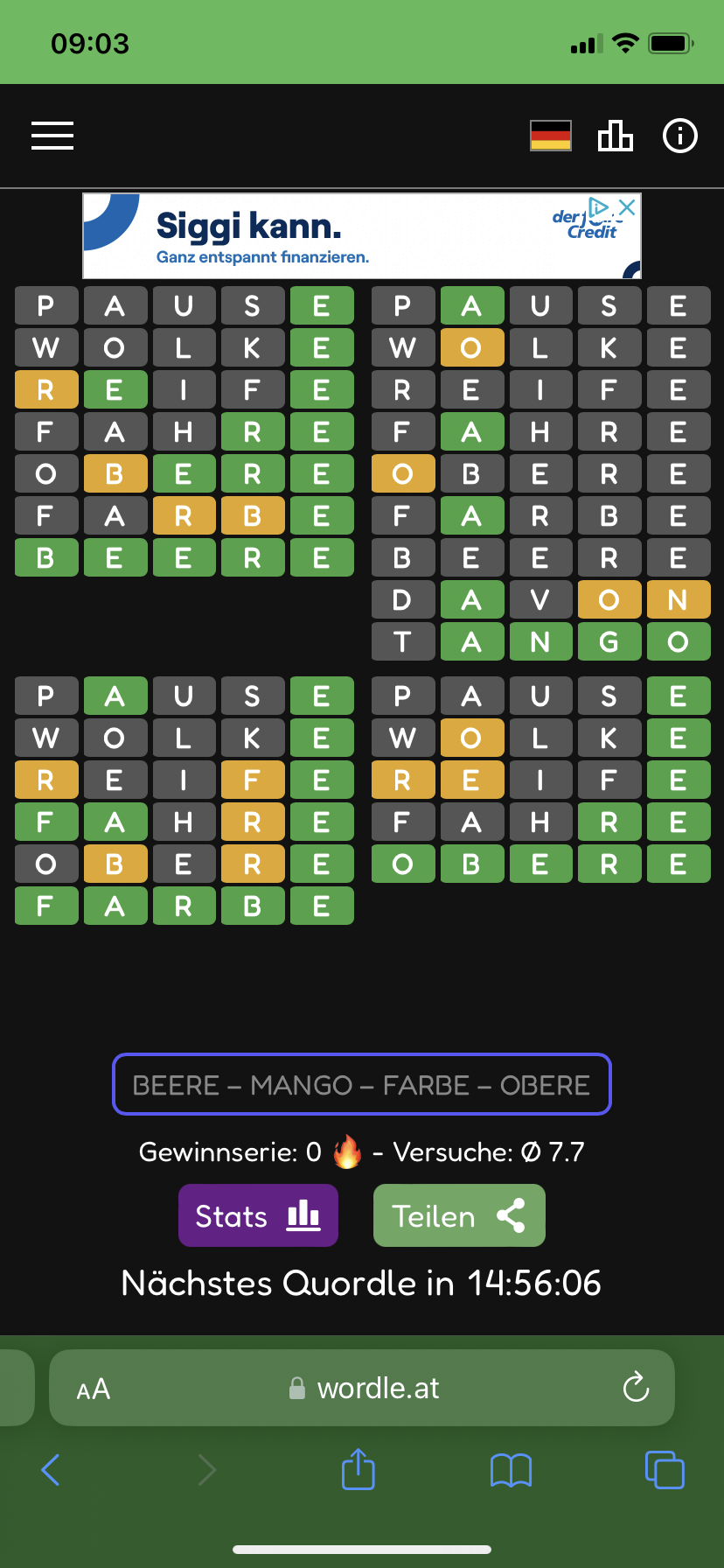Go back in Safari
The image size is (724, 1568).
(x=51, y=1470)
